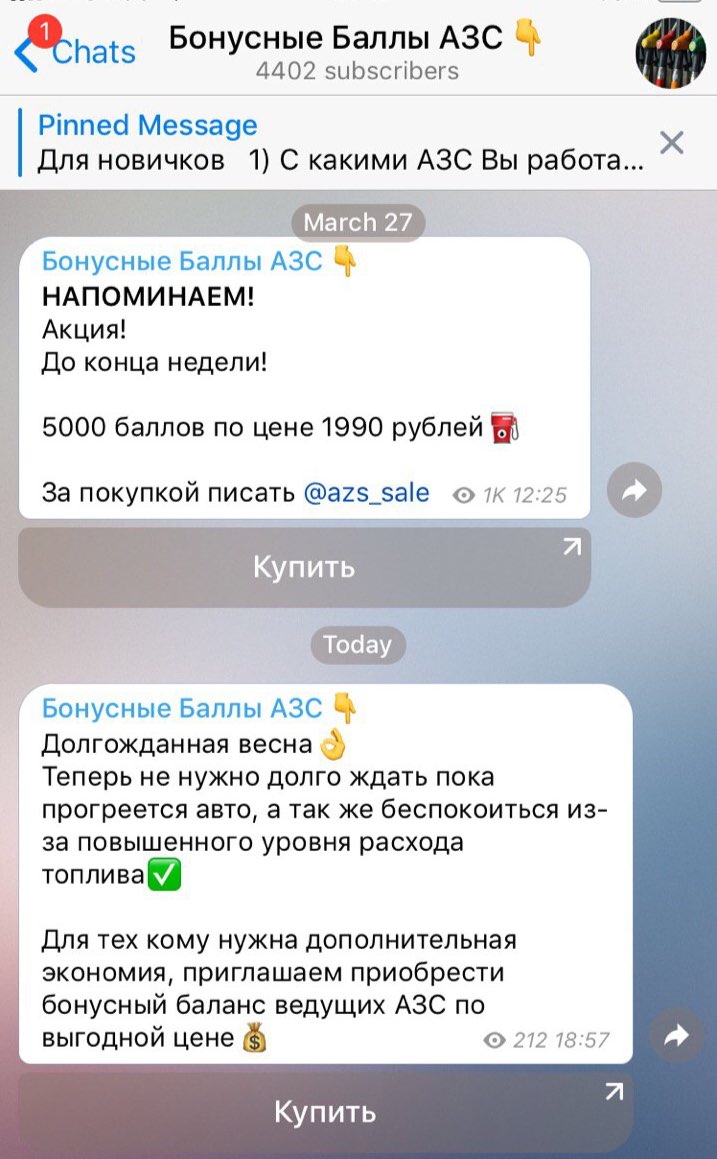Screen dimensions: 717x1159
Task: Tap Купить under the Долгожданная весна post
Action: coord(325,1111)
